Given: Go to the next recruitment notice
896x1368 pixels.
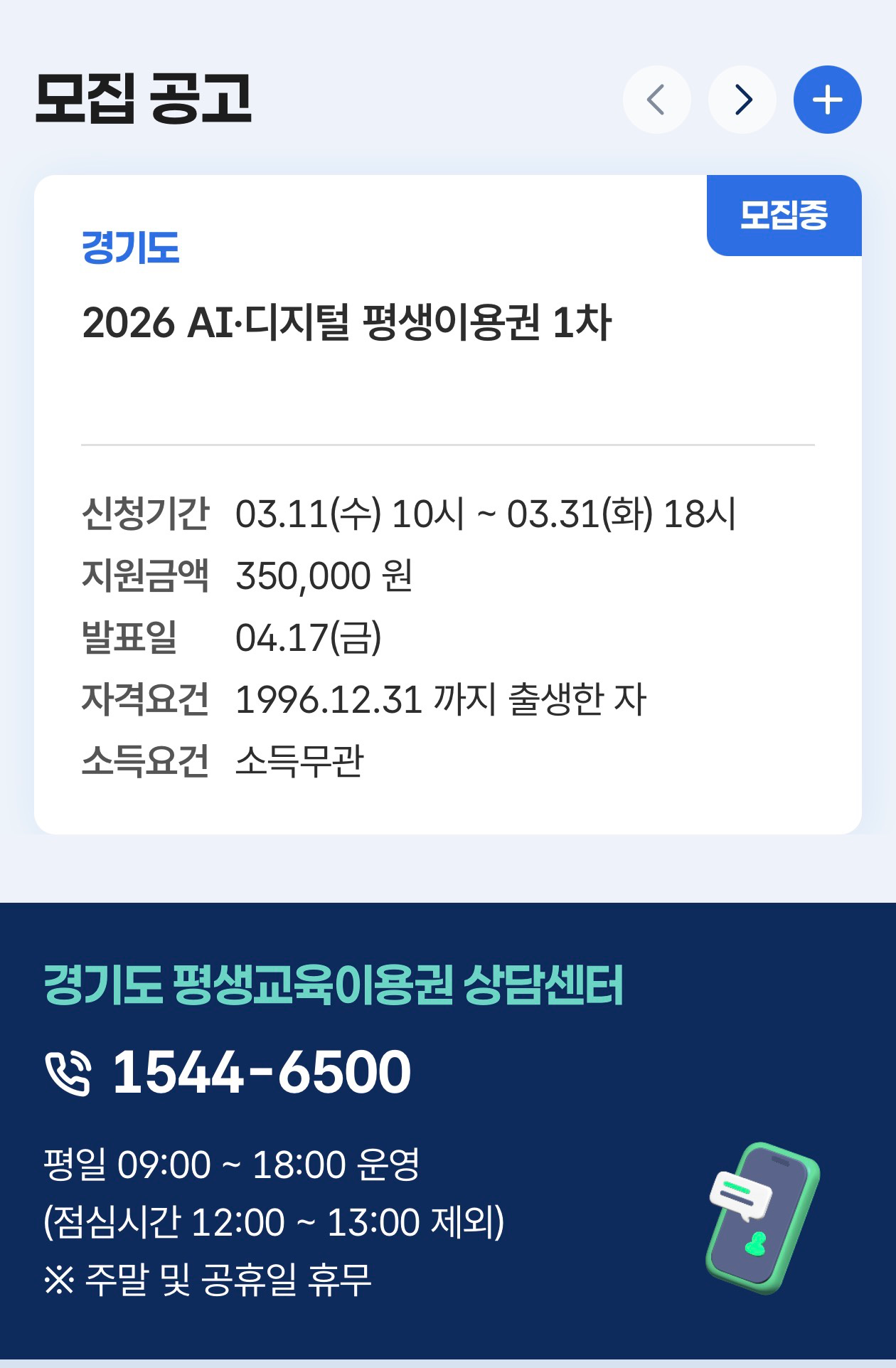Looking at the screenshot, I should [742, 100].
